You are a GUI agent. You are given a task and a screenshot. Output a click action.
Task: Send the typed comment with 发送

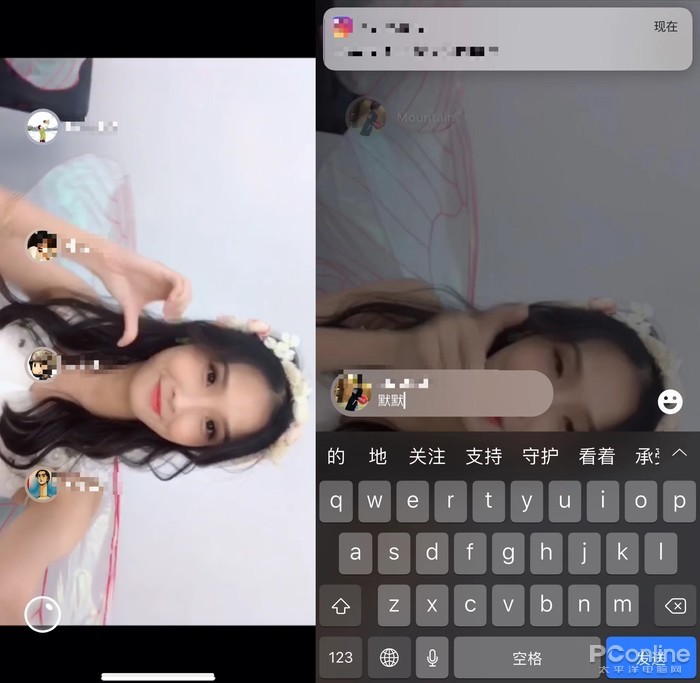(x=650, y=657)
